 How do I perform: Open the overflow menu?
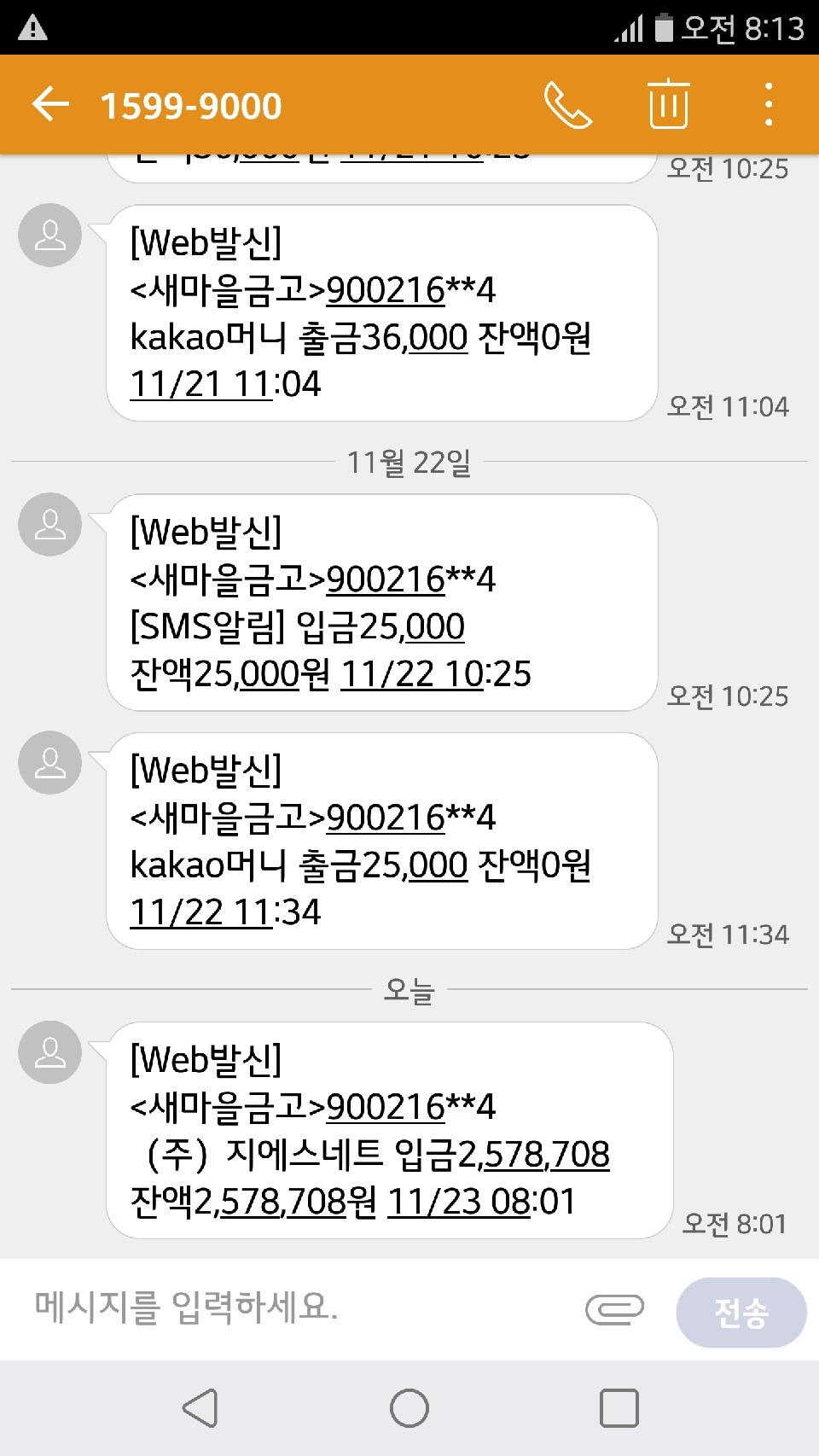(x=769, y=105)
